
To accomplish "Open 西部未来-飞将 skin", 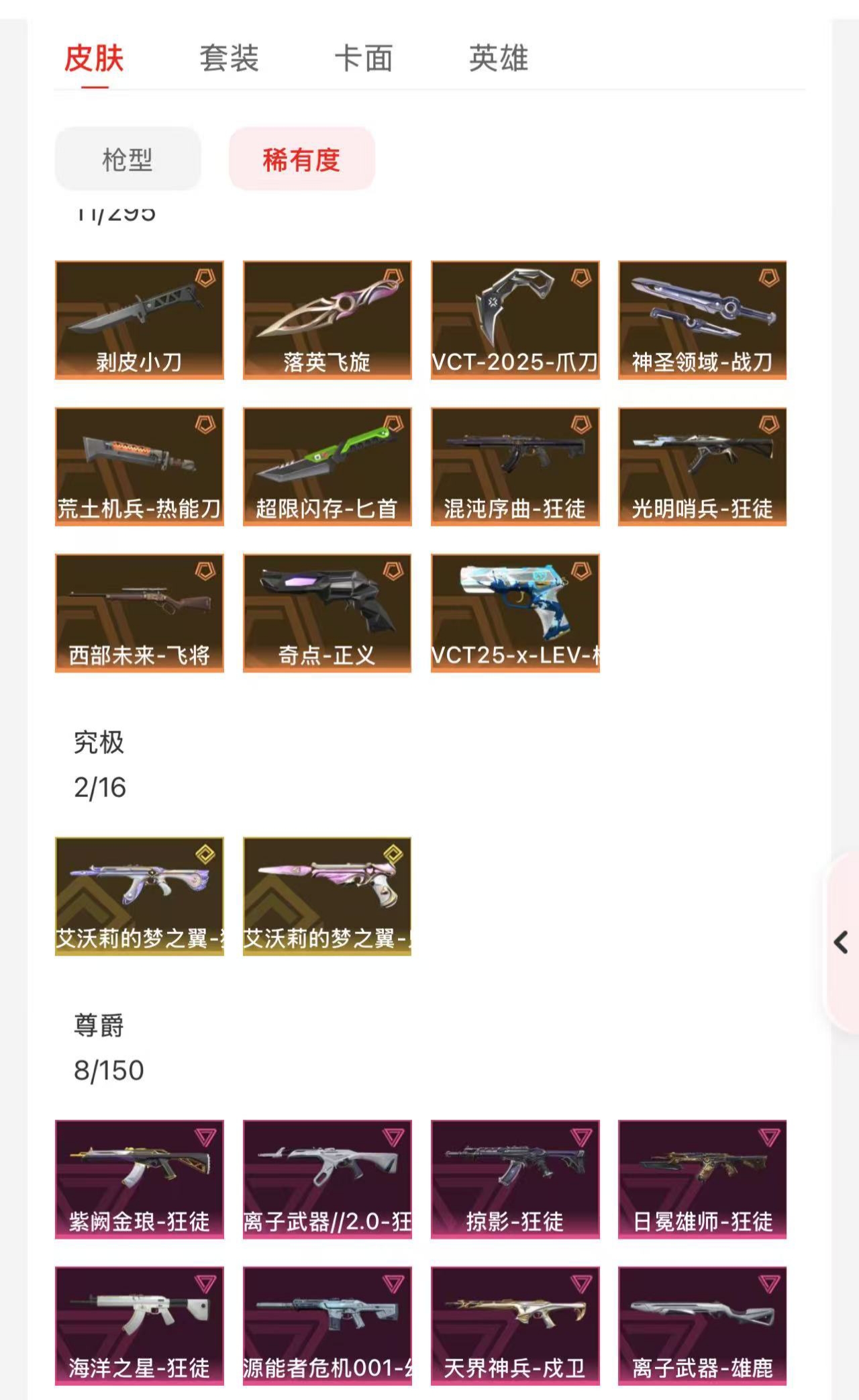I will point(139,613).
